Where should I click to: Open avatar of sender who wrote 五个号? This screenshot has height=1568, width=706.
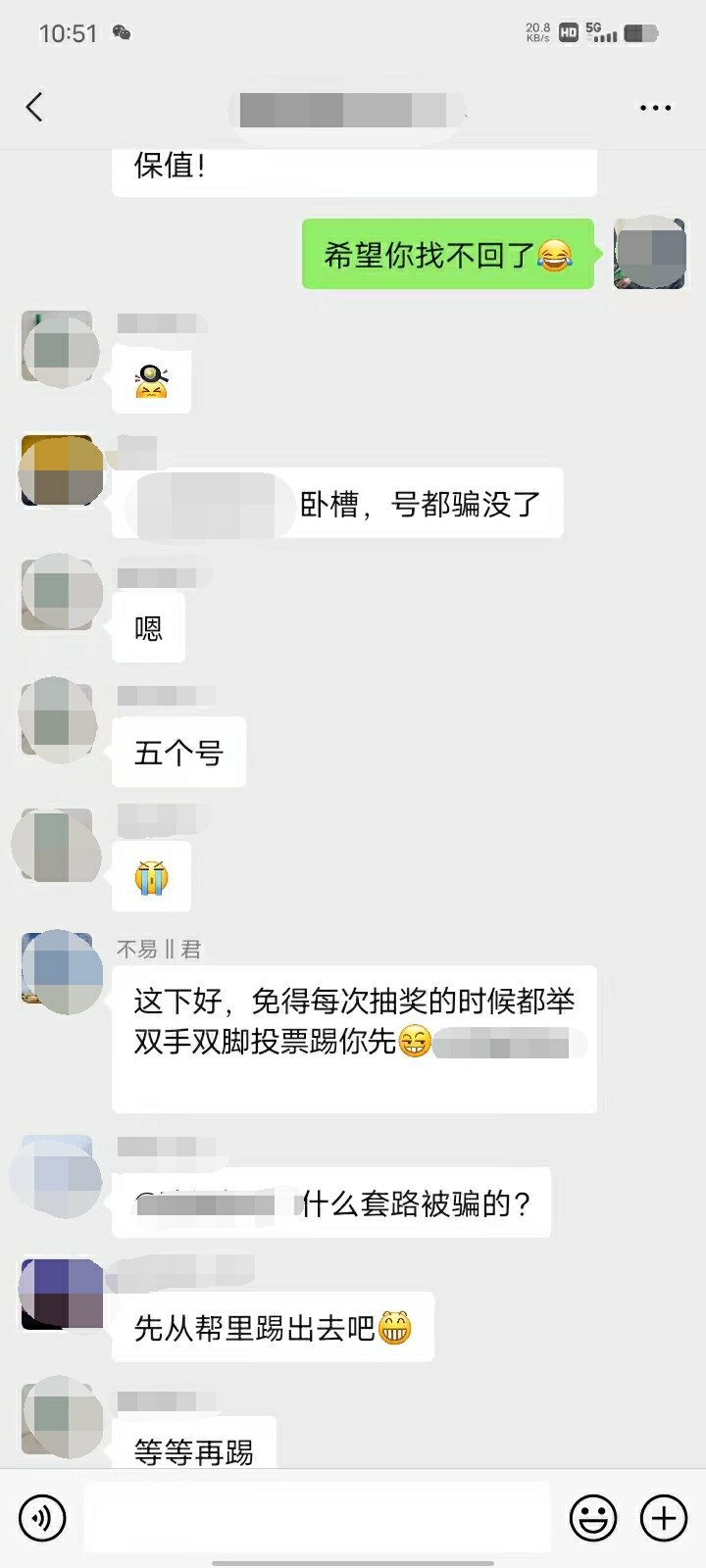pos(59,719)
